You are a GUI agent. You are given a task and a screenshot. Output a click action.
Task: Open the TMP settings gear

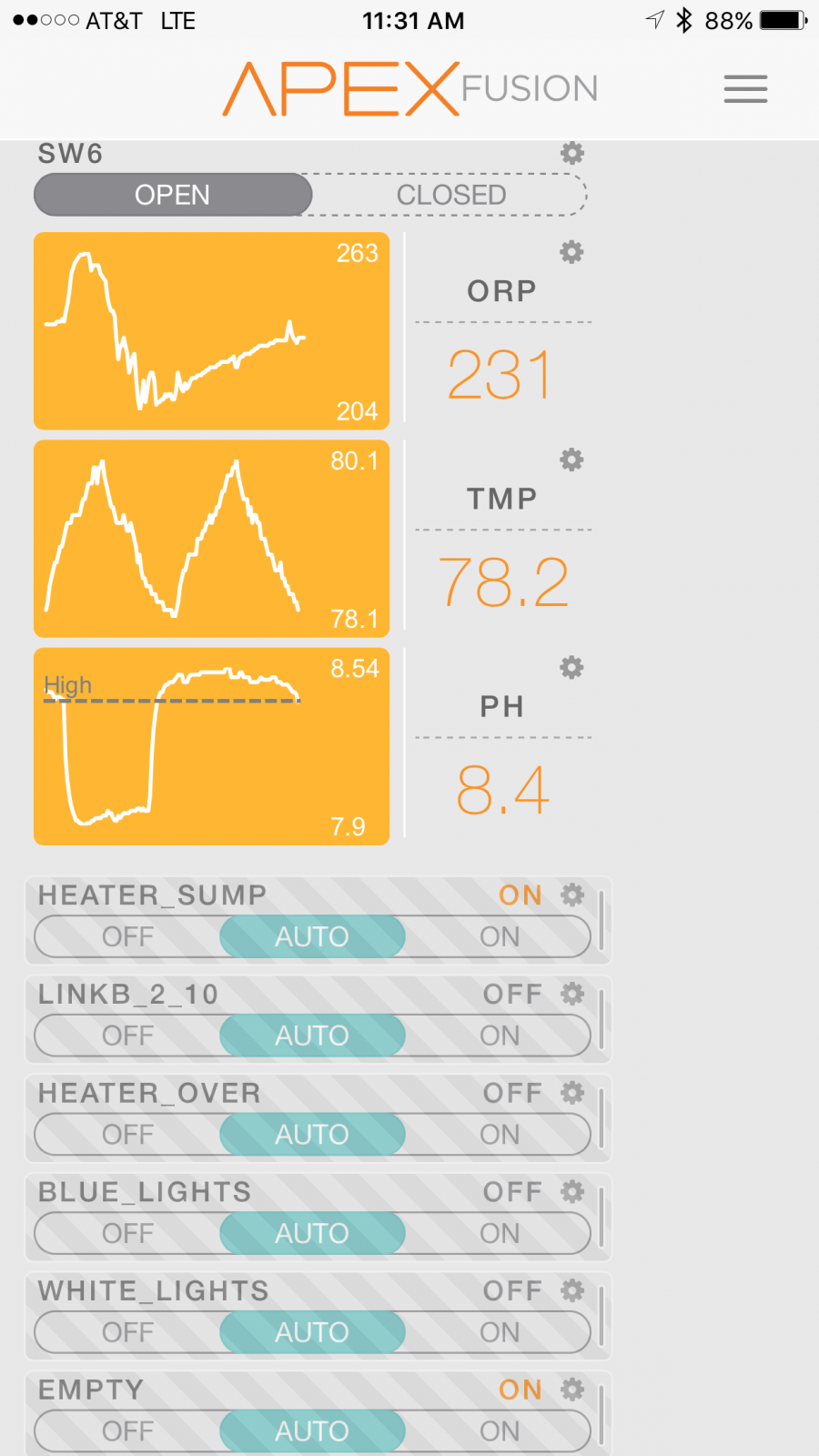pos(571,460)
